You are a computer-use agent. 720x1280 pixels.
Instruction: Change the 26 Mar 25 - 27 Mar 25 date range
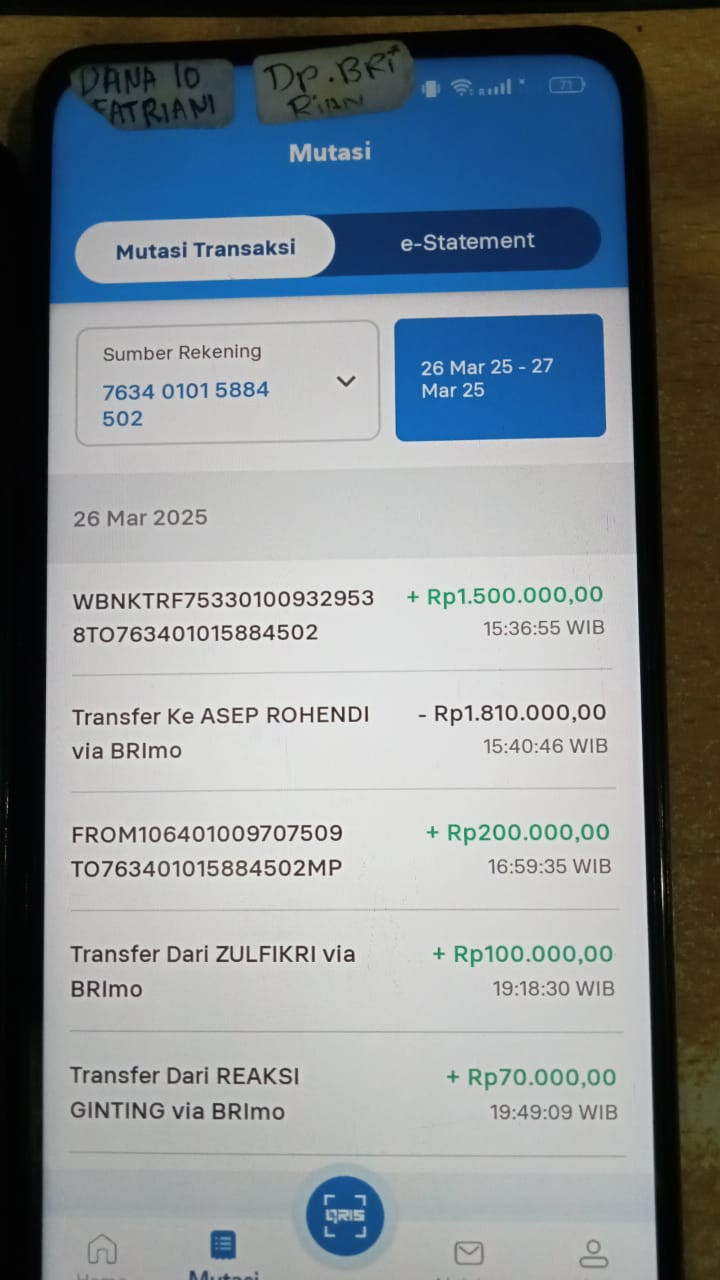(x=500, y=378)
